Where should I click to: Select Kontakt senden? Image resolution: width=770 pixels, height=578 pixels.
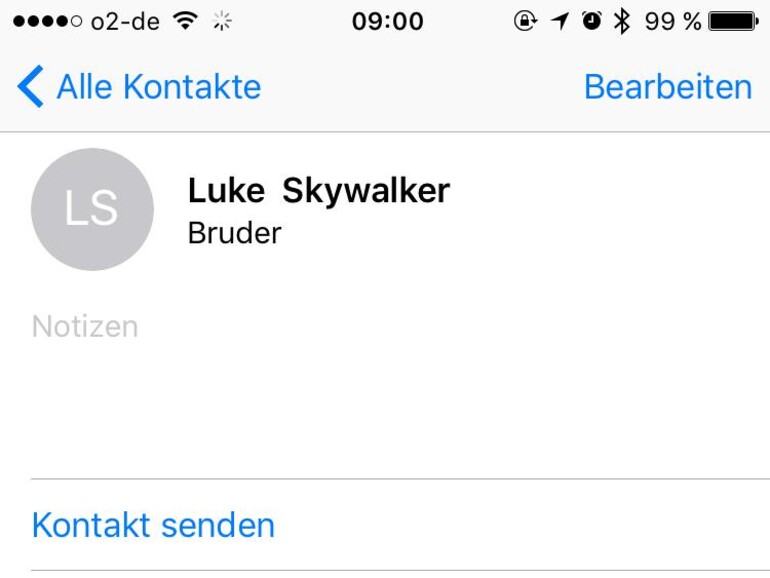[153, 525]
